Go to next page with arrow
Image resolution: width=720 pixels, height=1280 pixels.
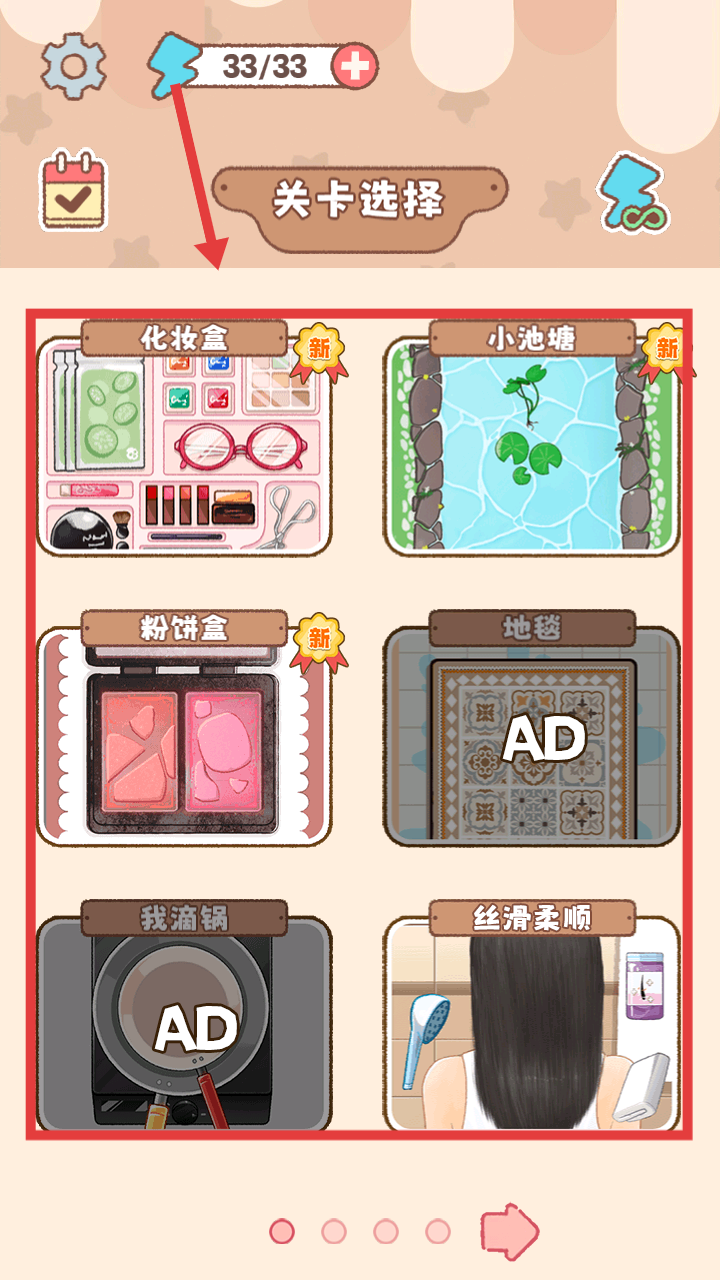click(509, 1231)
